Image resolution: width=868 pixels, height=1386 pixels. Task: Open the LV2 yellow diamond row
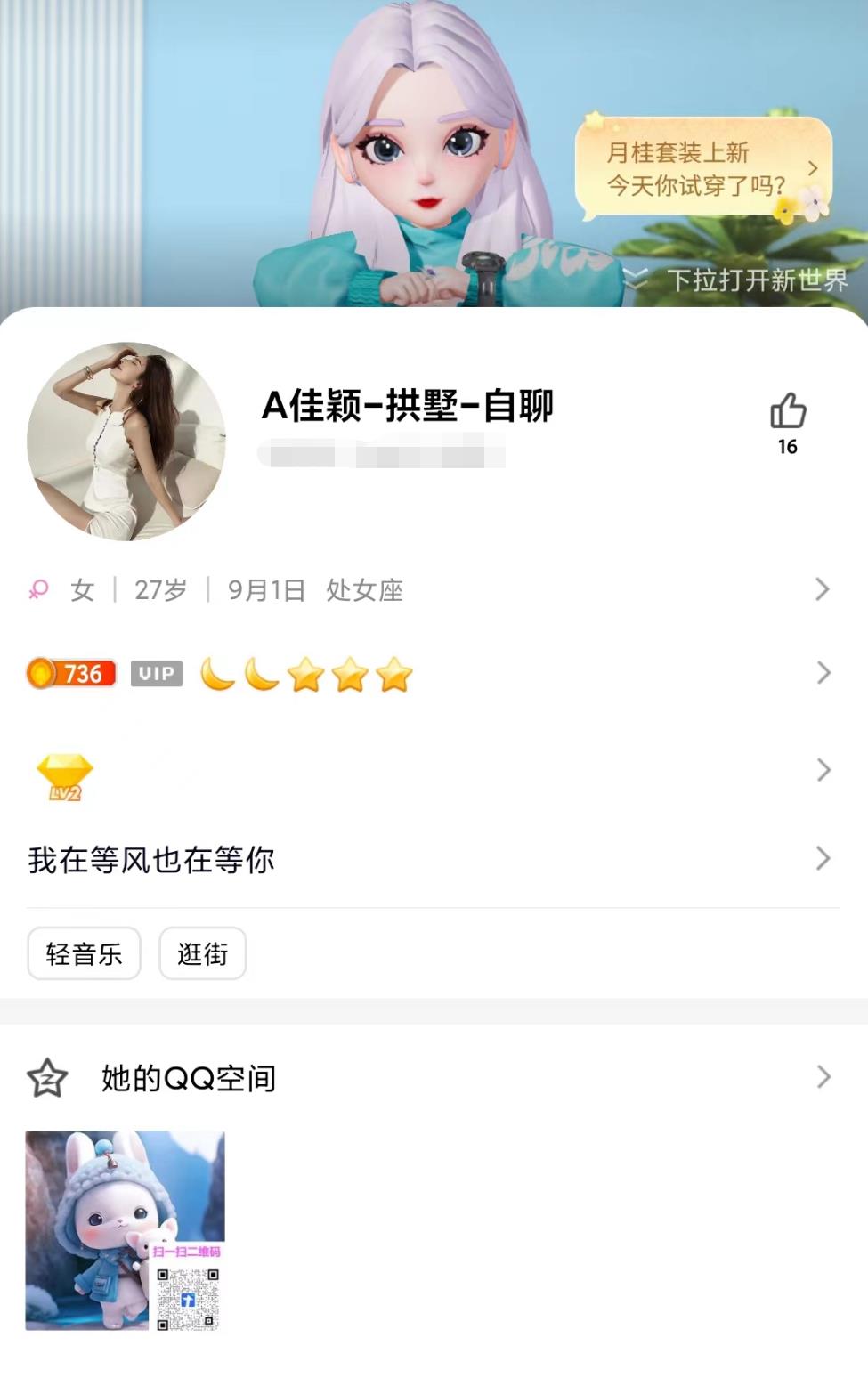(427, 771)
